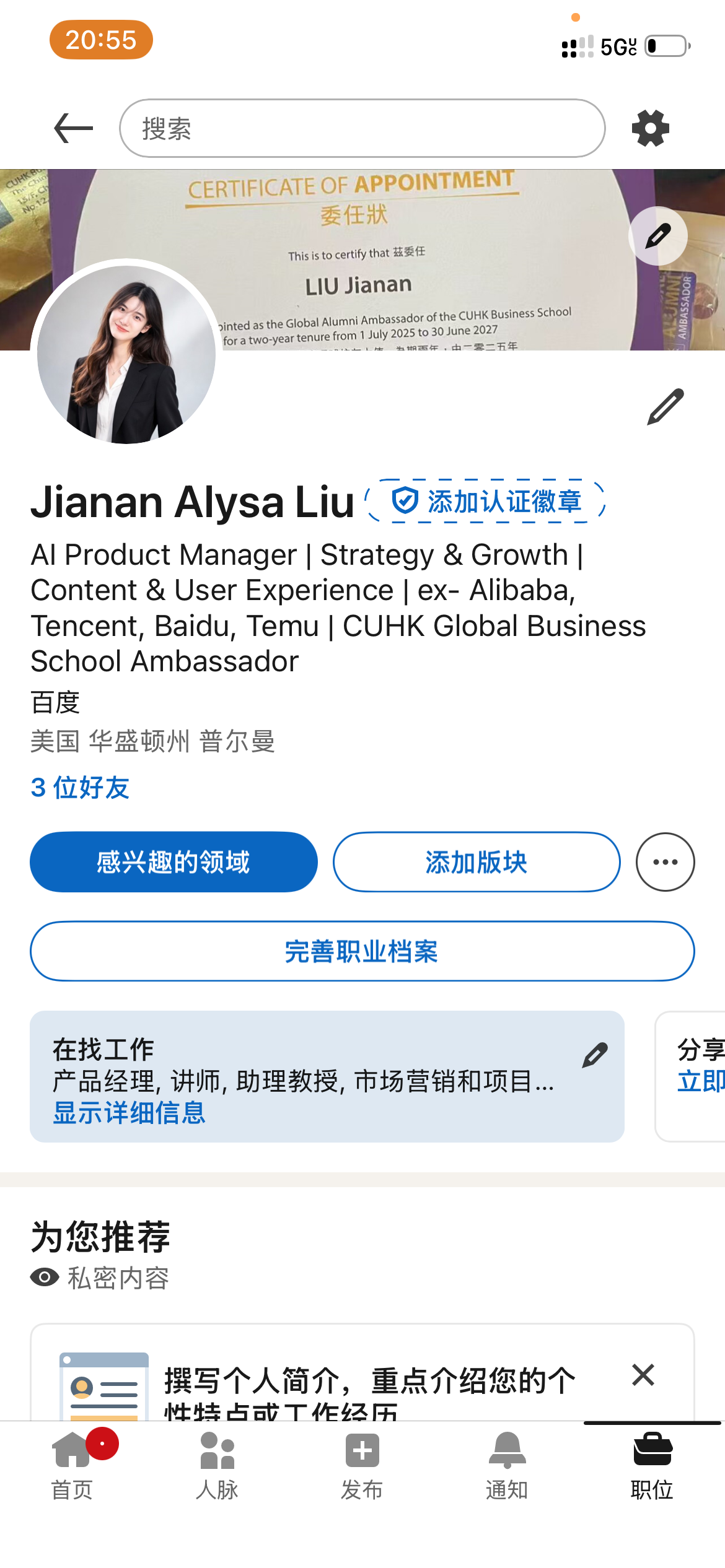Switch to the 职位 tab
Image resolution: width=725 pixels, height=1568 pixels.
click(652, 1465)
